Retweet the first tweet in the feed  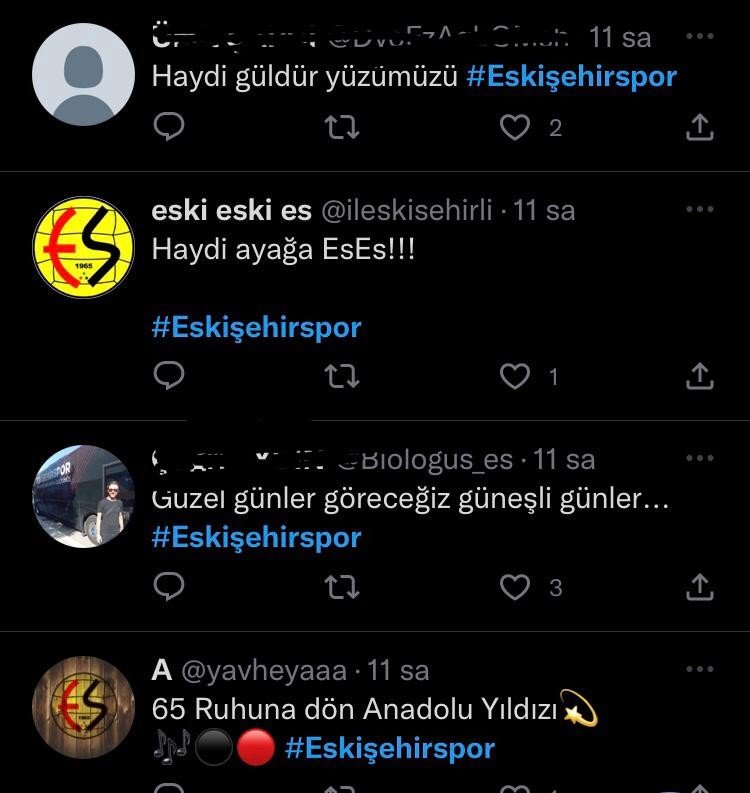[345, 127]
